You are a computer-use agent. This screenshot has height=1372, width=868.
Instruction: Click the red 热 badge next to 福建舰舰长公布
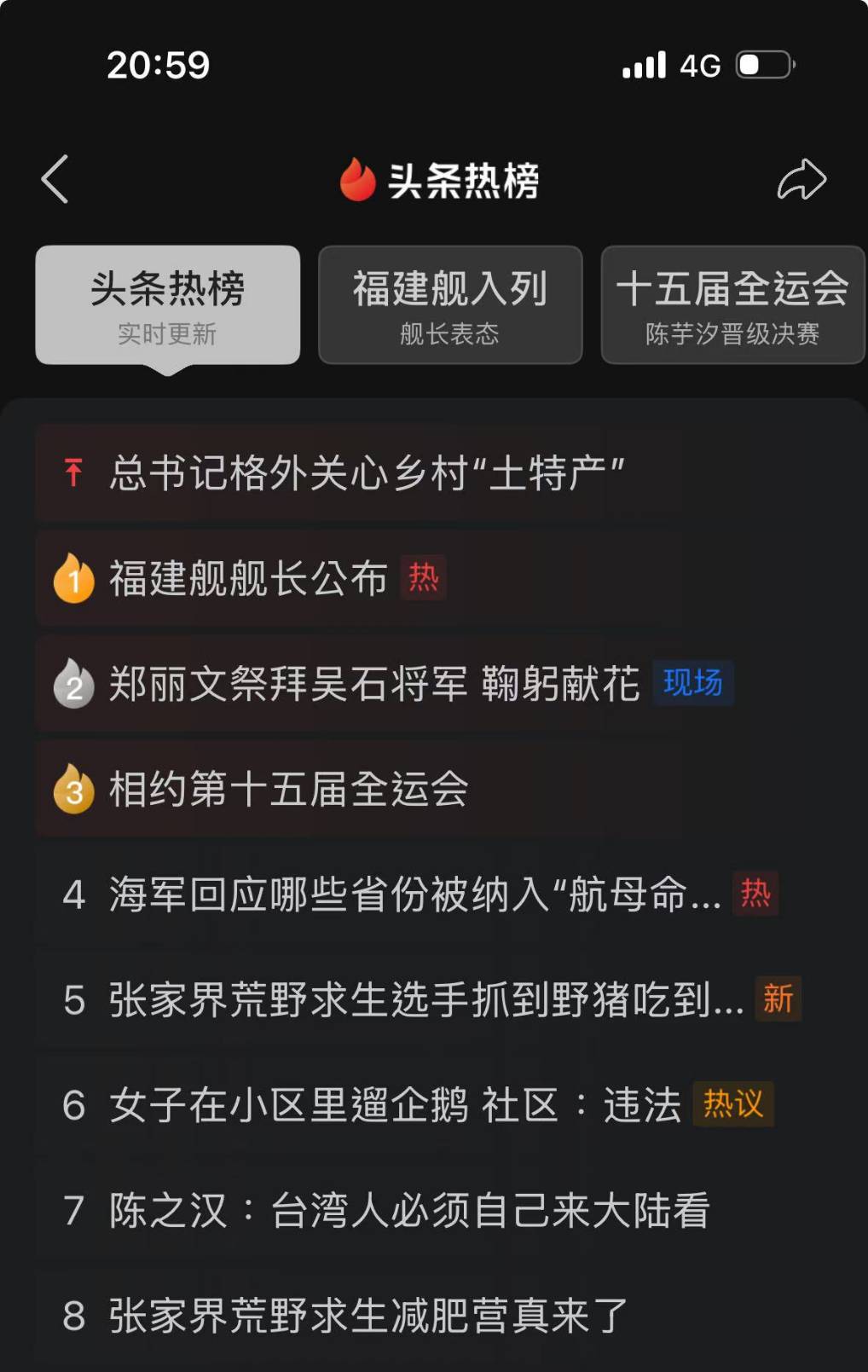(x=424, y=576)
